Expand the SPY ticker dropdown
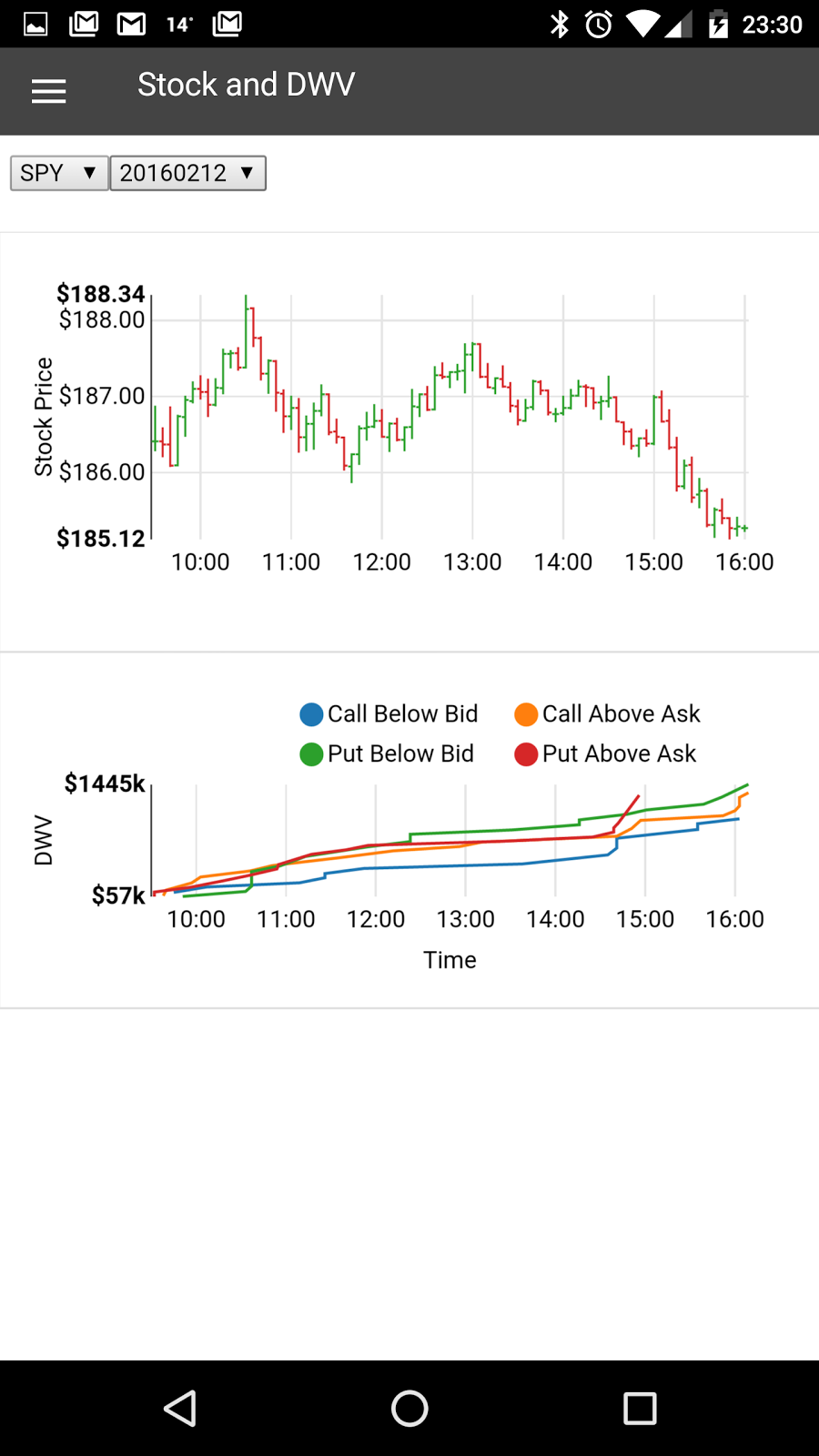The width and height of the screenshot is (819, 1456). [x=59, y=173]
